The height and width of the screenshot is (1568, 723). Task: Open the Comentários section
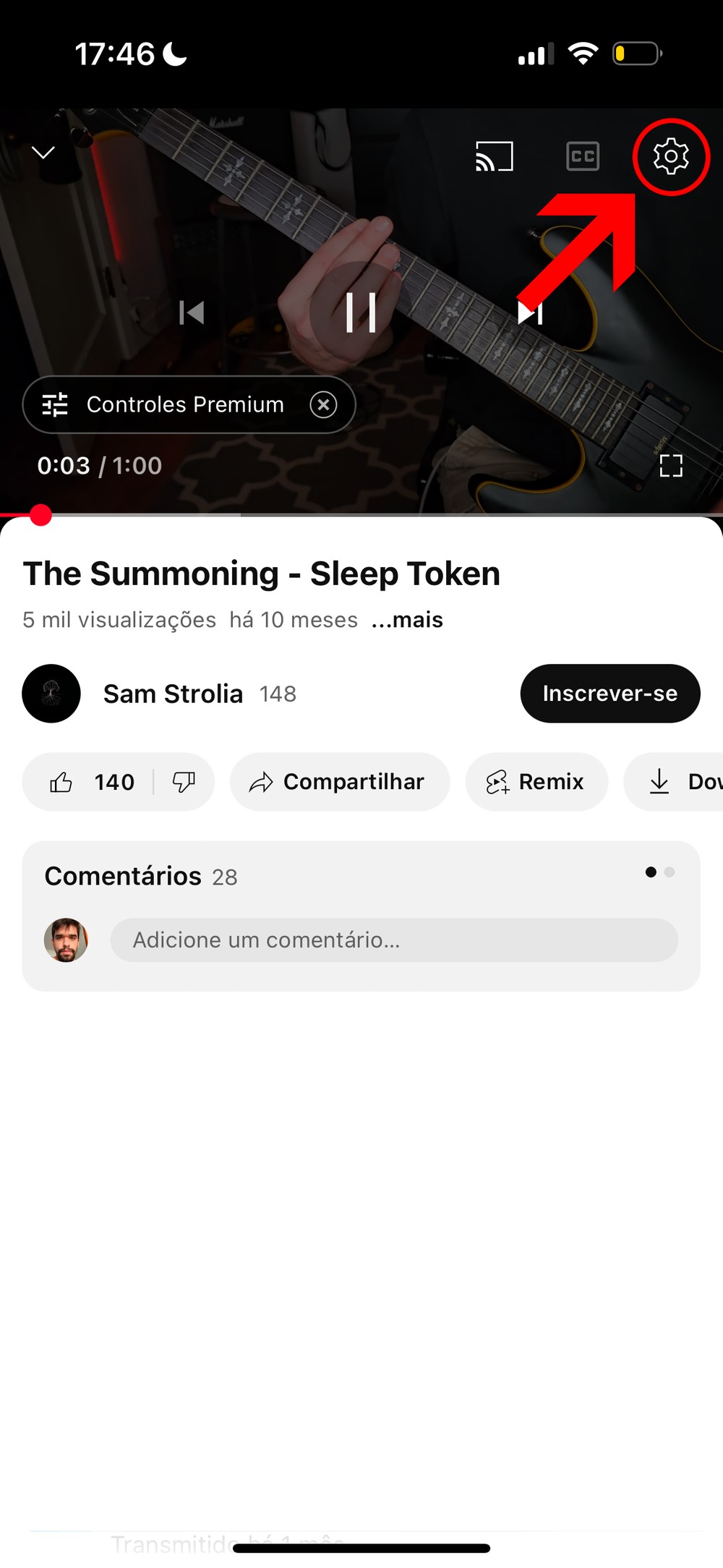tap(141, 877)
